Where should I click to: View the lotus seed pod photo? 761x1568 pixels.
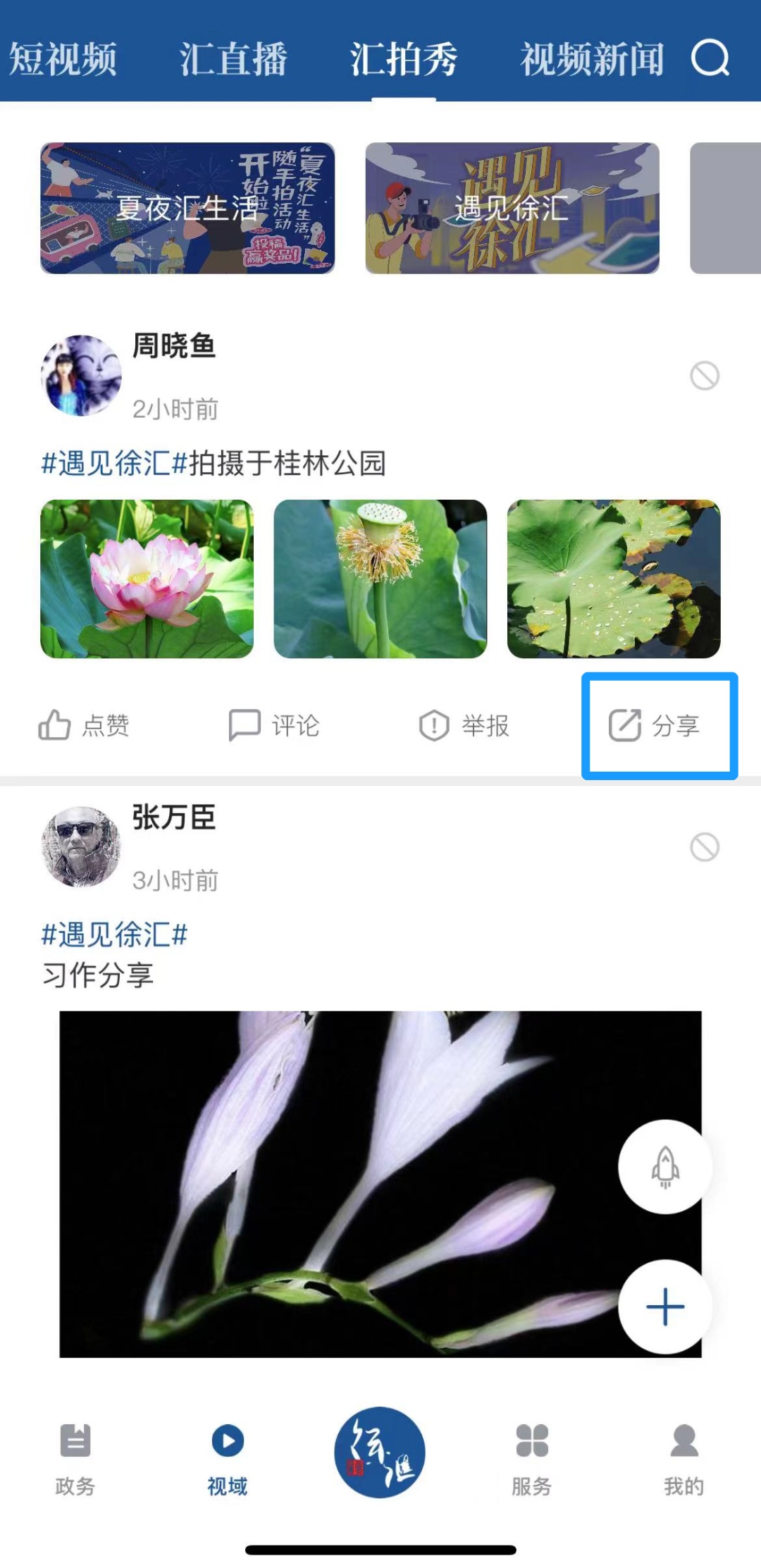point(380,579)
